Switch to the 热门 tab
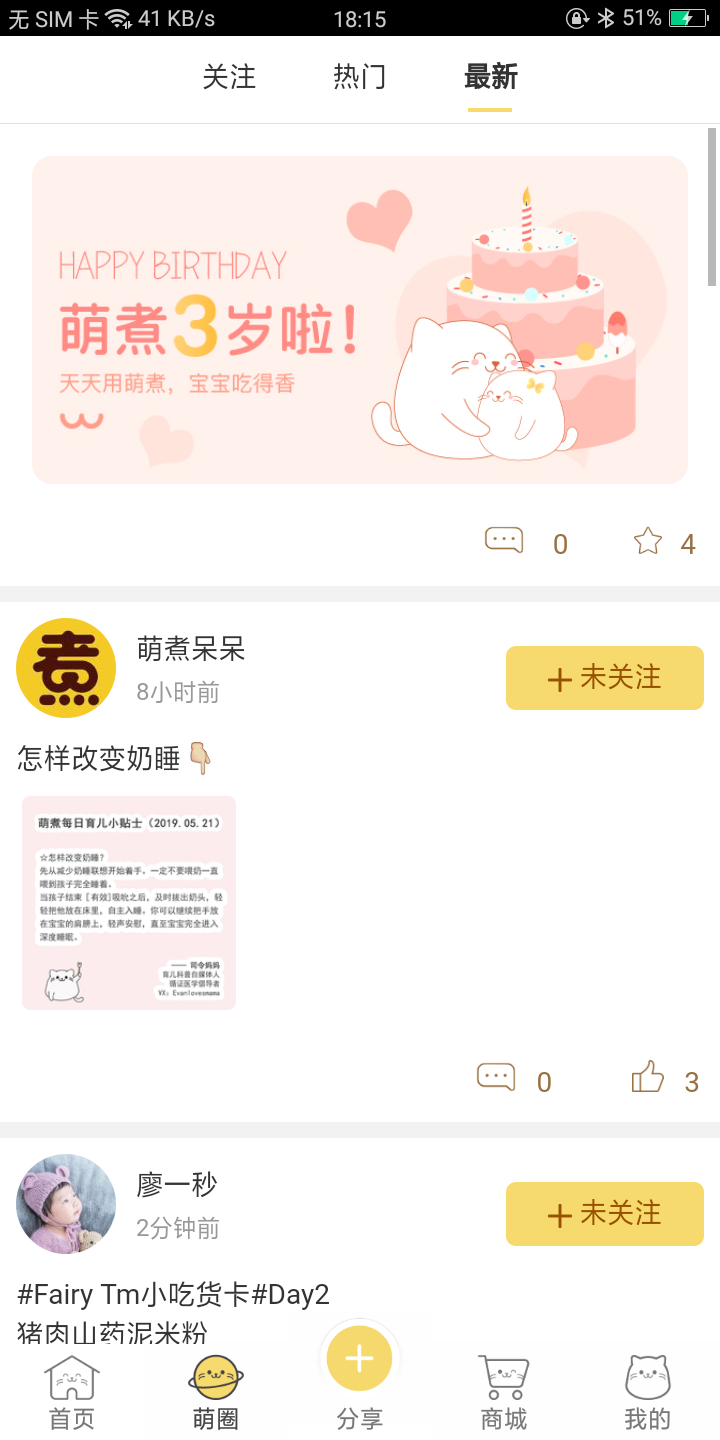The width and height of the screenshot is (720, 1440). tap(359, 77)
